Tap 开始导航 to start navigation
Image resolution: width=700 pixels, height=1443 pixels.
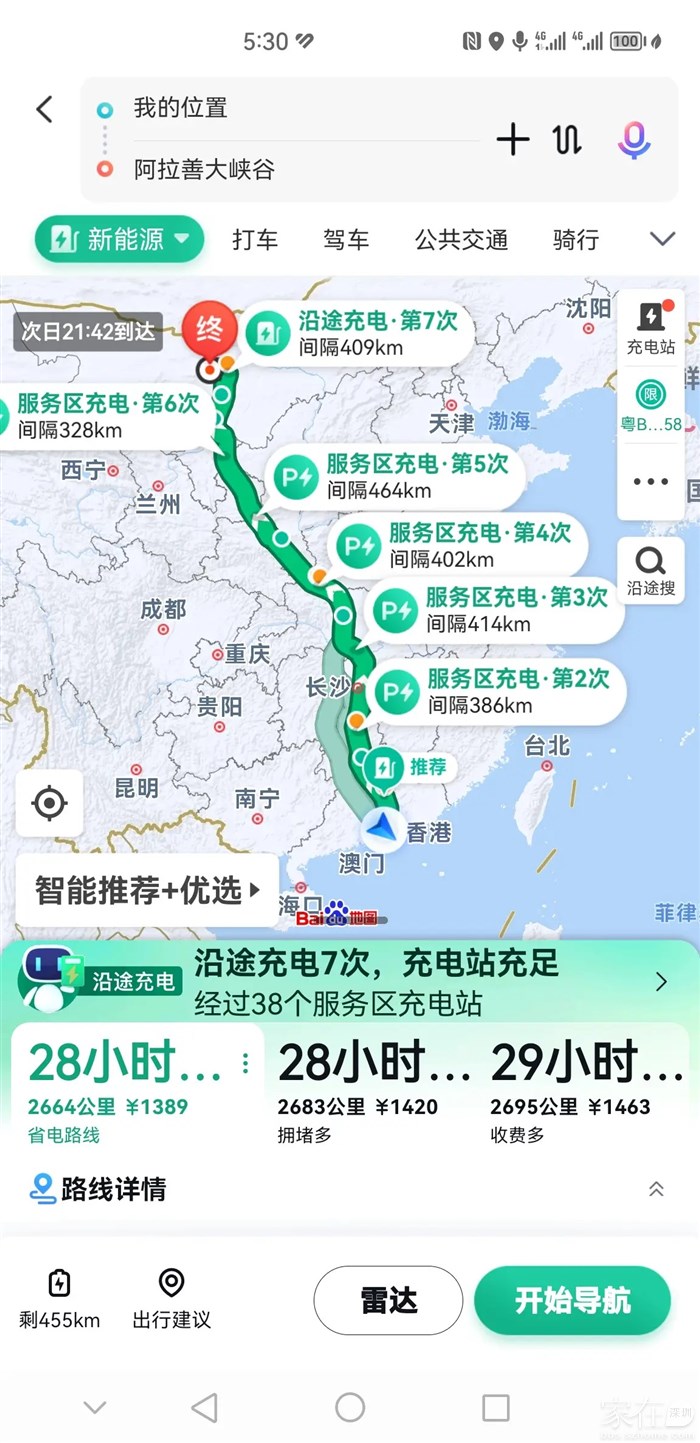pyautogui.click(x=572, y=1300)
